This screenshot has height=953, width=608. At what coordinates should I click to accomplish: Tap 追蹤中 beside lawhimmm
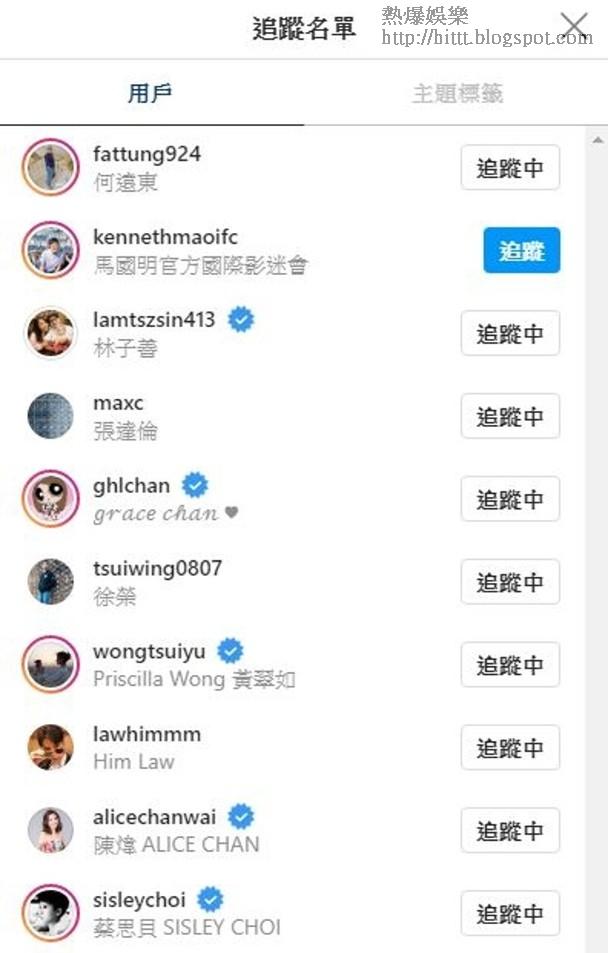click(510, 749)
